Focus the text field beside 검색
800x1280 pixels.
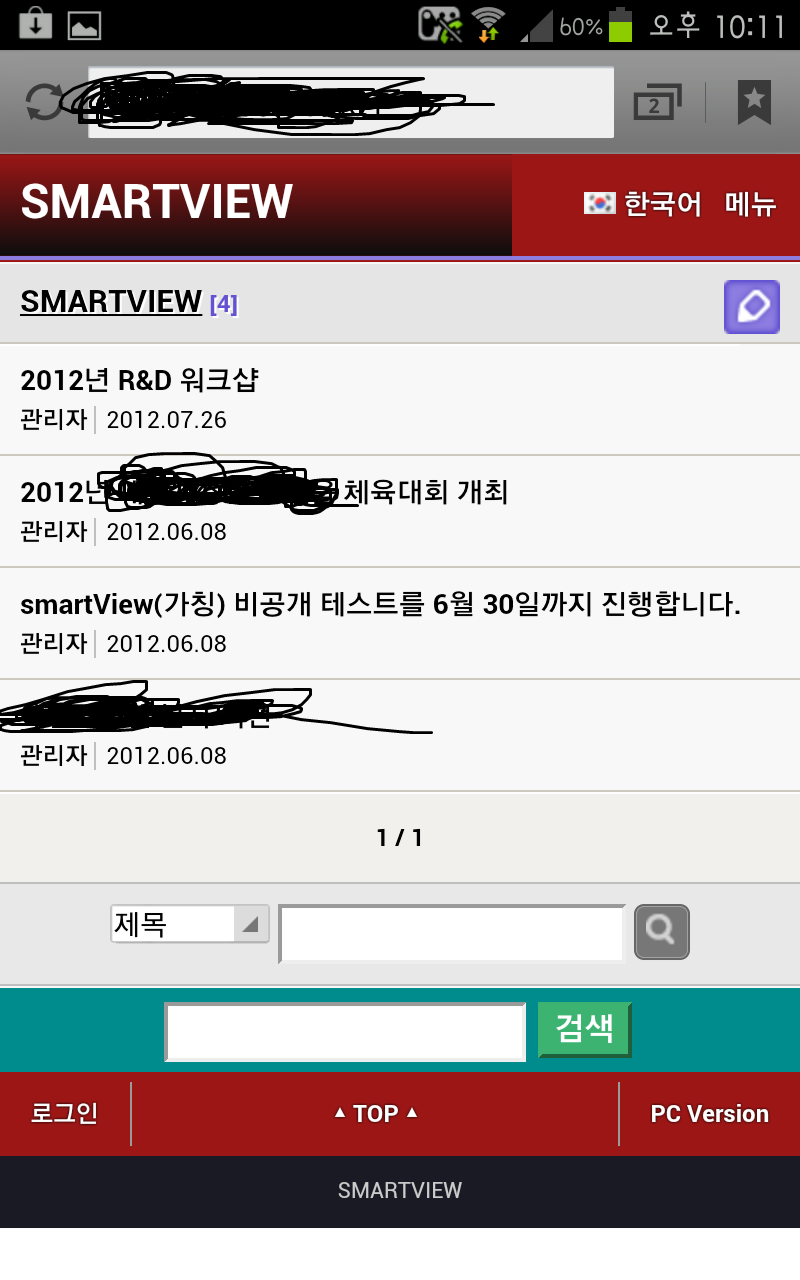click(x=345, y=1032)
